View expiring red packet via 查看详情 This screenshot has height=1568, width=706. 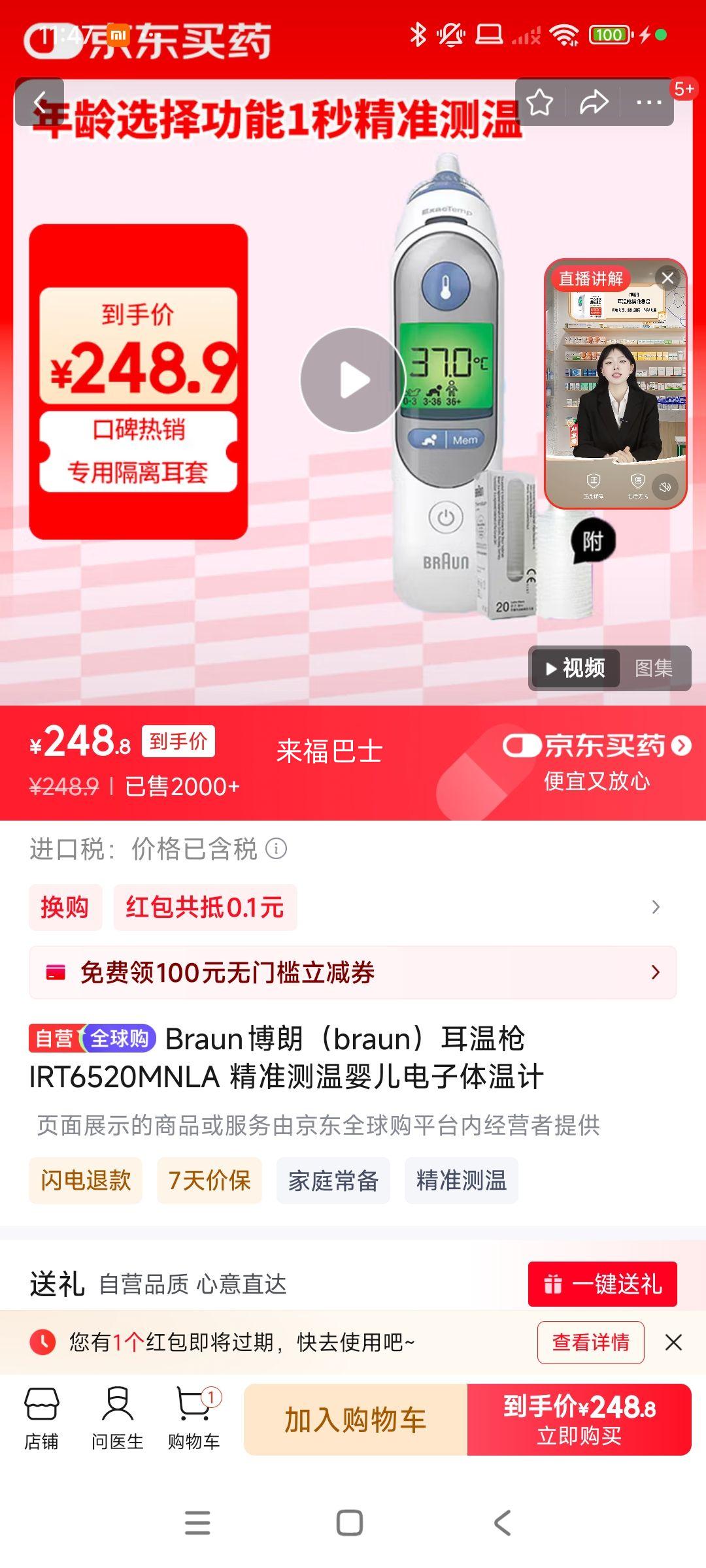click(x=590, y=1342)
